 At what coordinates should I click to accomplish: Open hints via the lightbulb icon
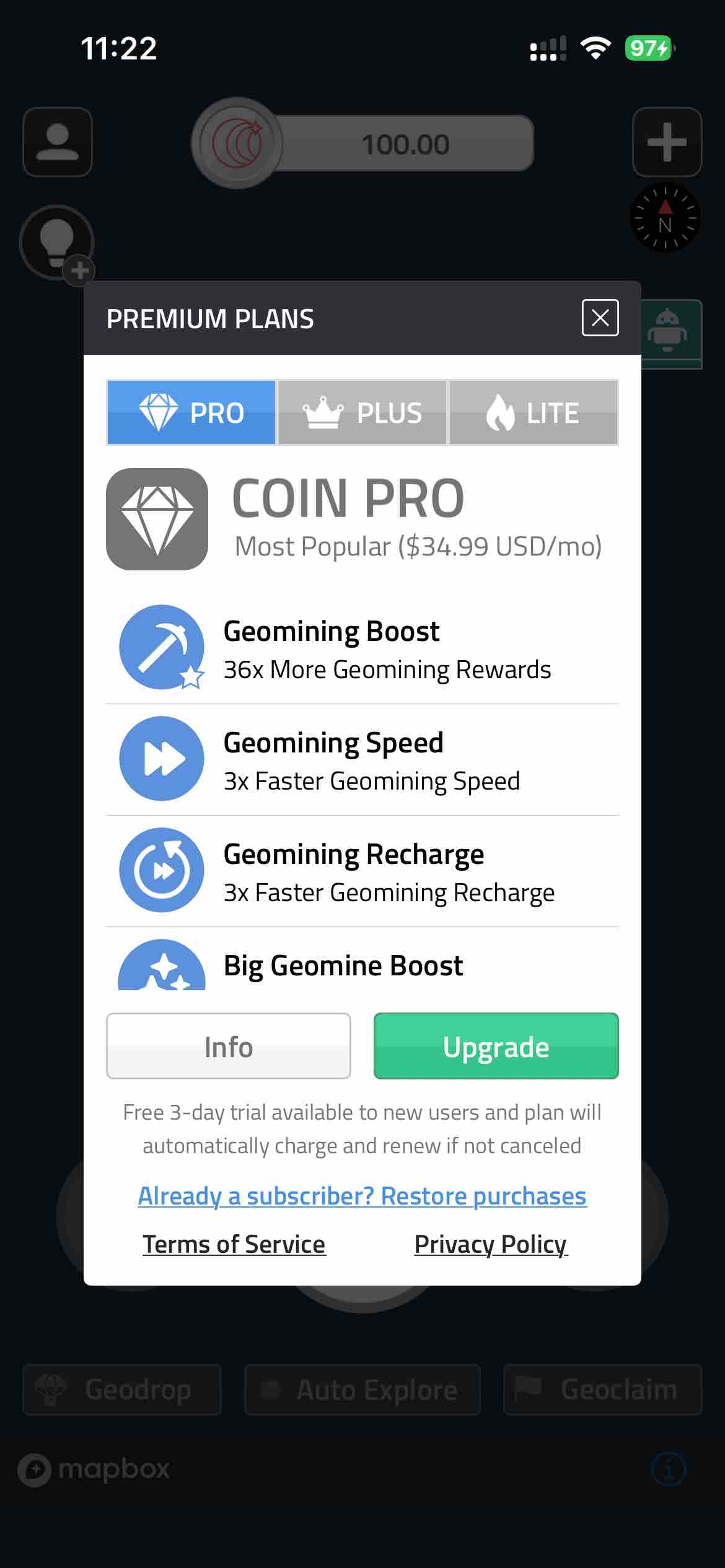[57, 242]
